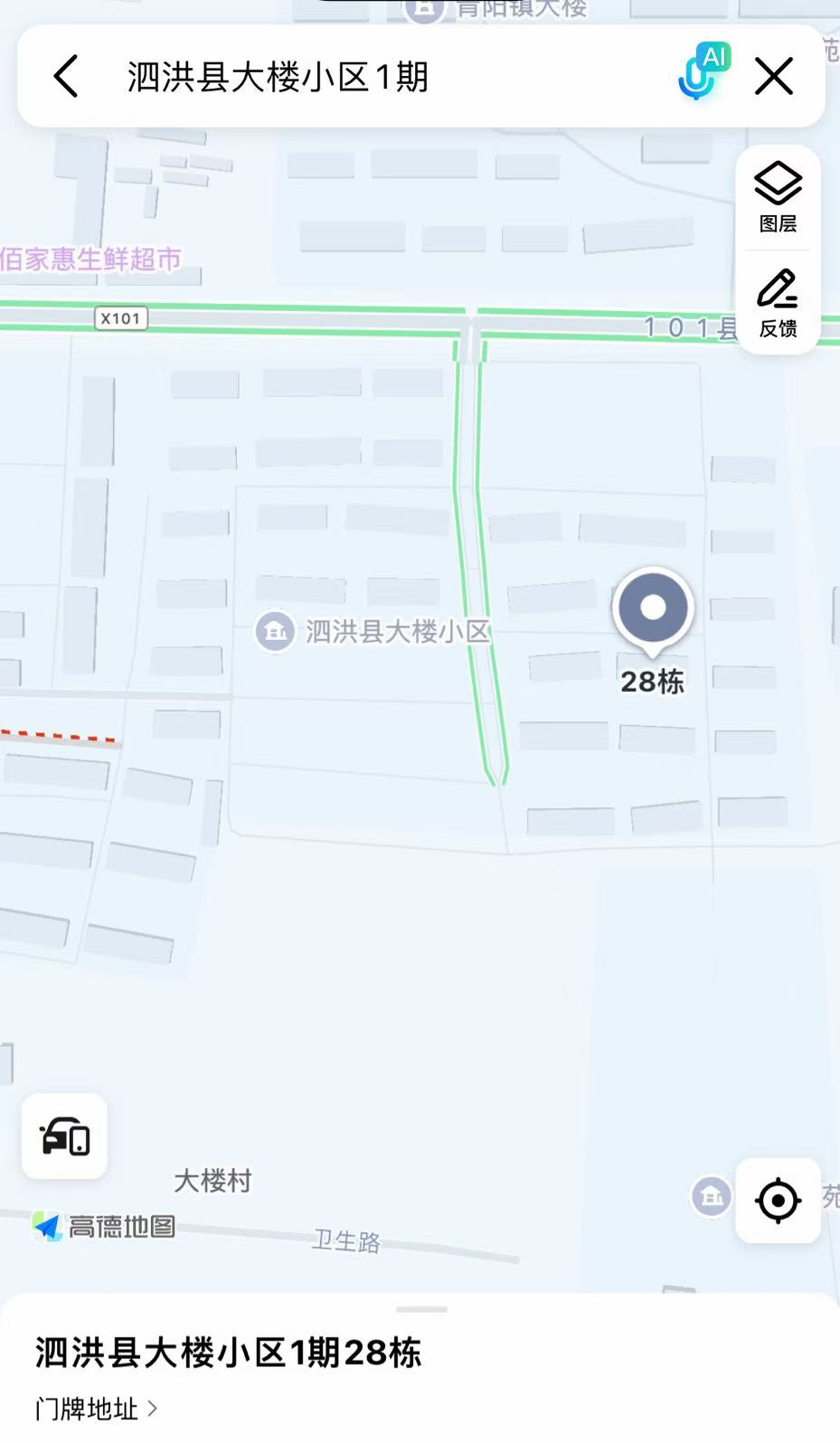This screenshot has width=840, height=1443.
Task: Tap the 泗洪县大楼小区 place marker
Action: 276,631
